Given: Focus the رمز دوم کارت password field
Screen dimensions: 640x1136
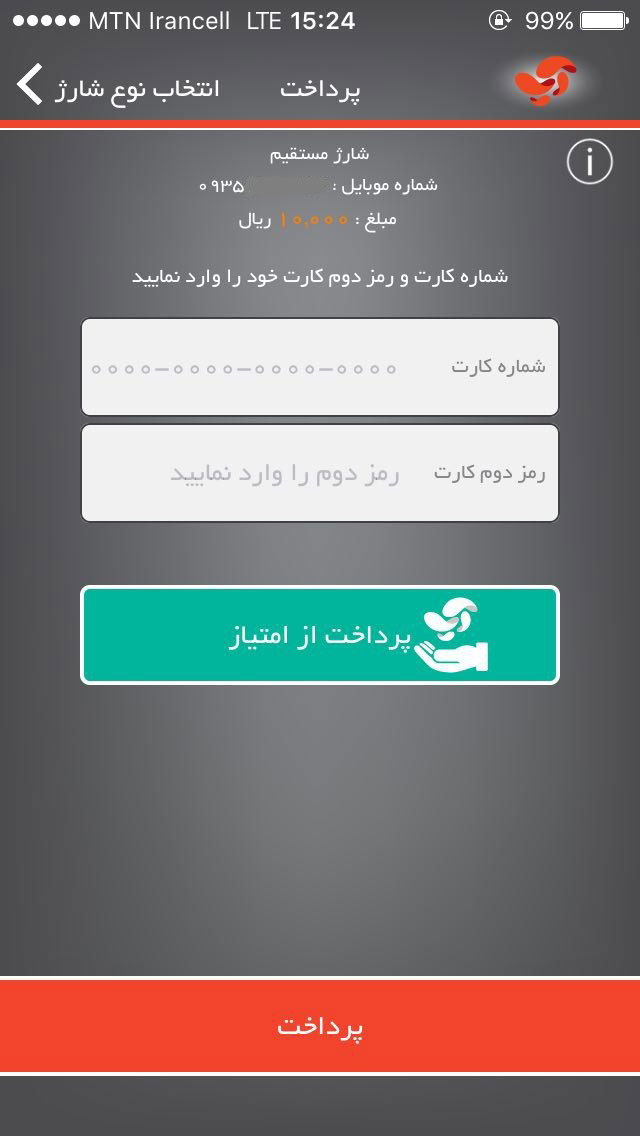Looking at the screenshot, I should click(320, 473).
